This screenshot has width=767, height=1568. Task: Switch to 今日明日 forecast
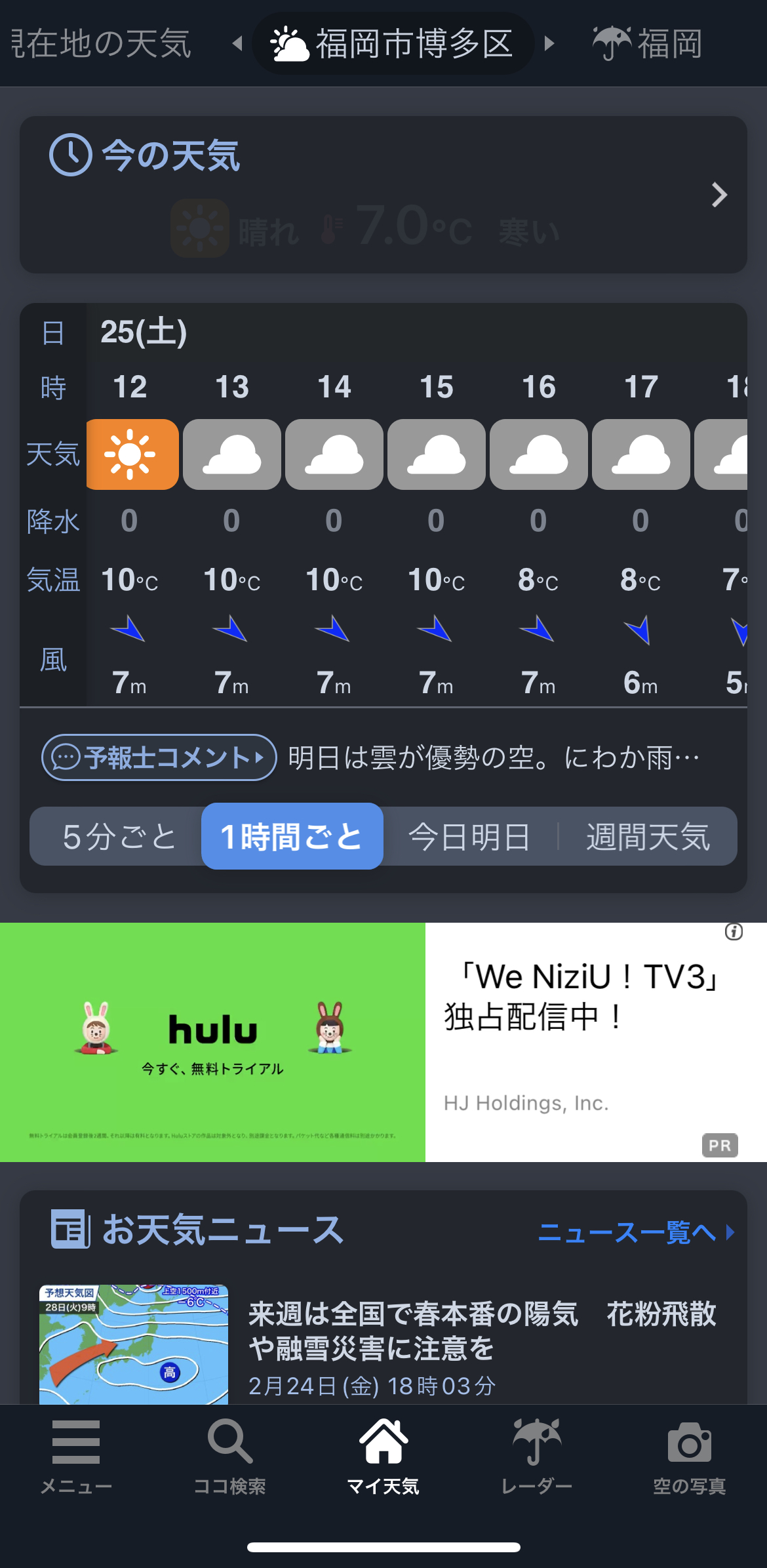[469, 837]
